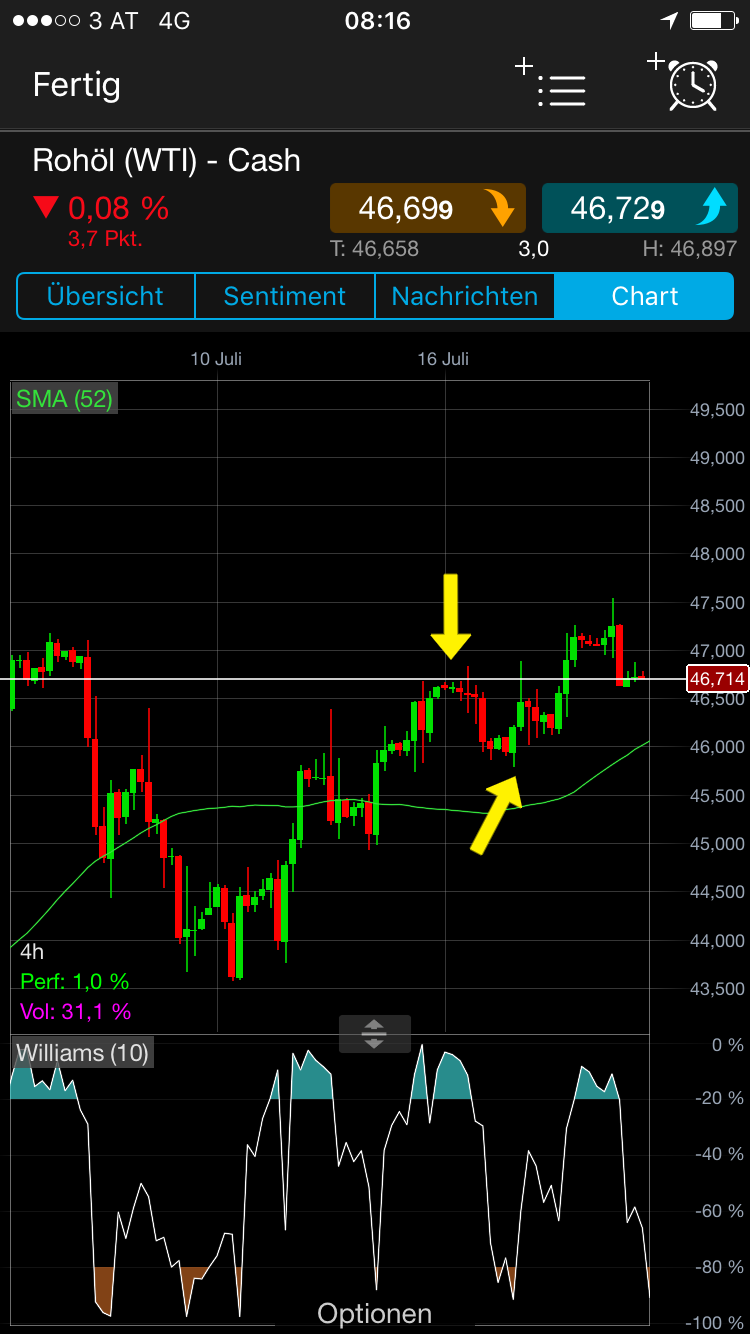Tap the chart panel resize handle
This screenshot has width=750, height=1334.
(374, 1033)
